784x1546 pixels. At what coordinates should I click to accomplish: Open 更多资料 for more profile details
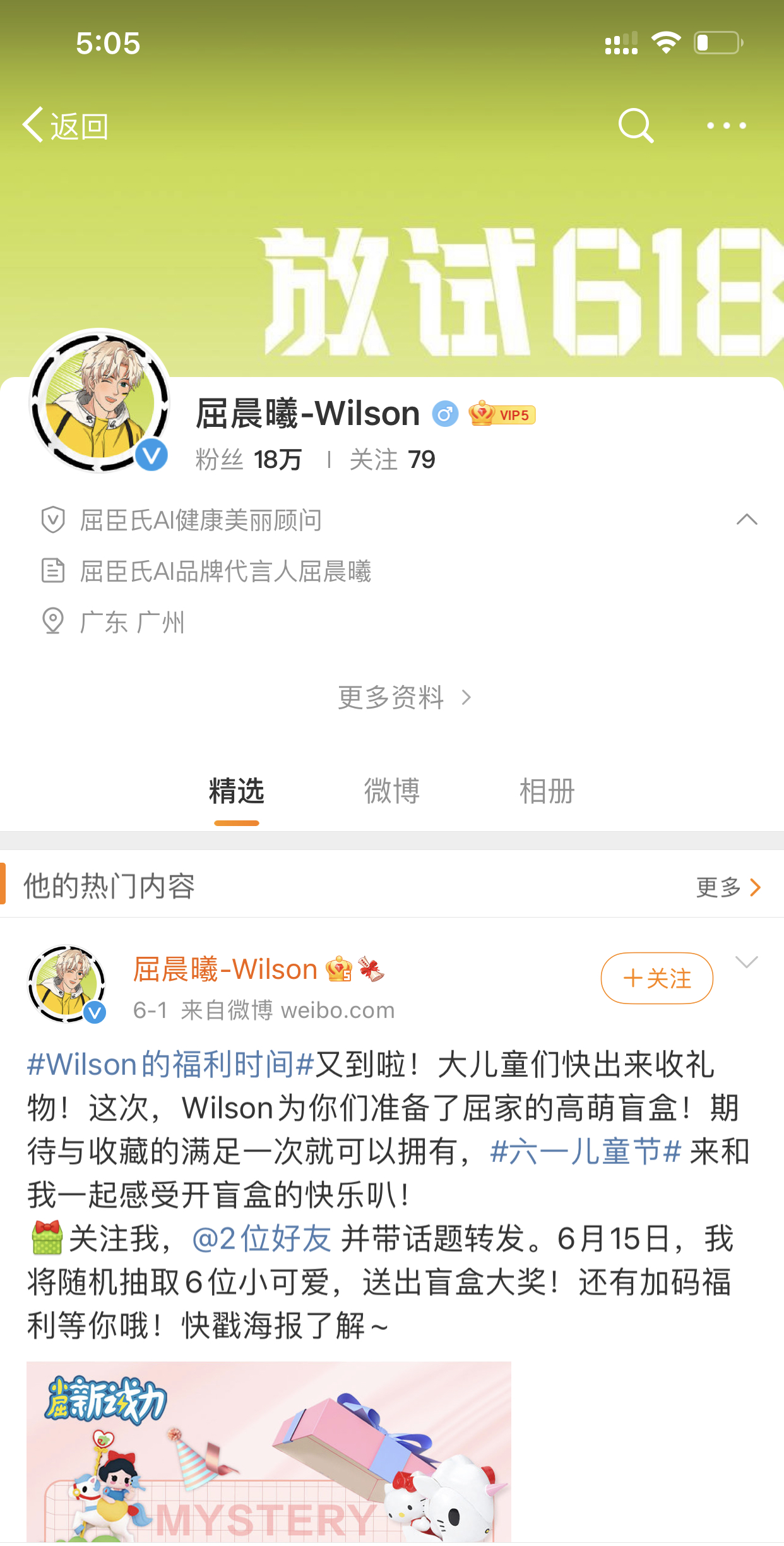pos(404,698)
